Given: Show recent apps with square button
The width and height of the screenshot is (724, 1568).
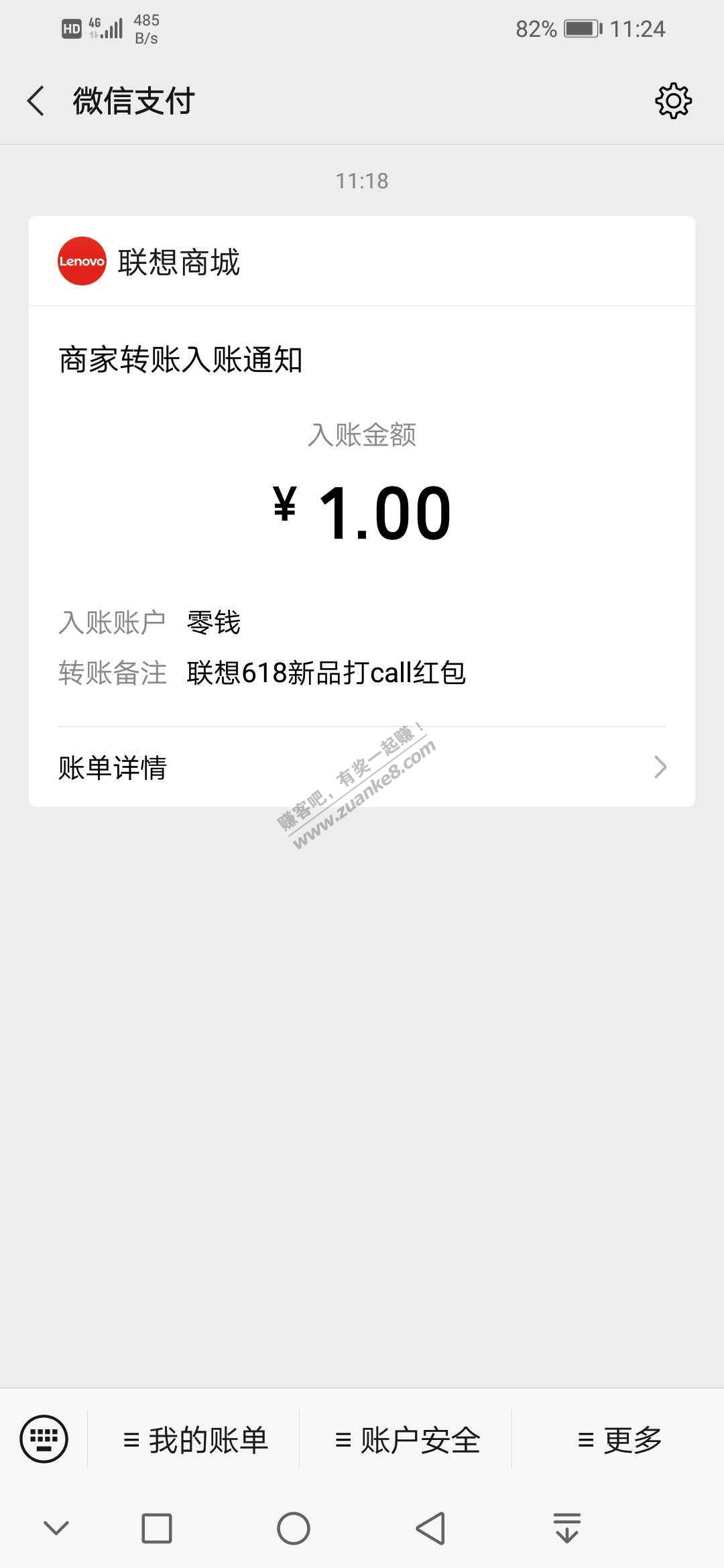Looking at the screenshot, I should tap(157, 1528).
